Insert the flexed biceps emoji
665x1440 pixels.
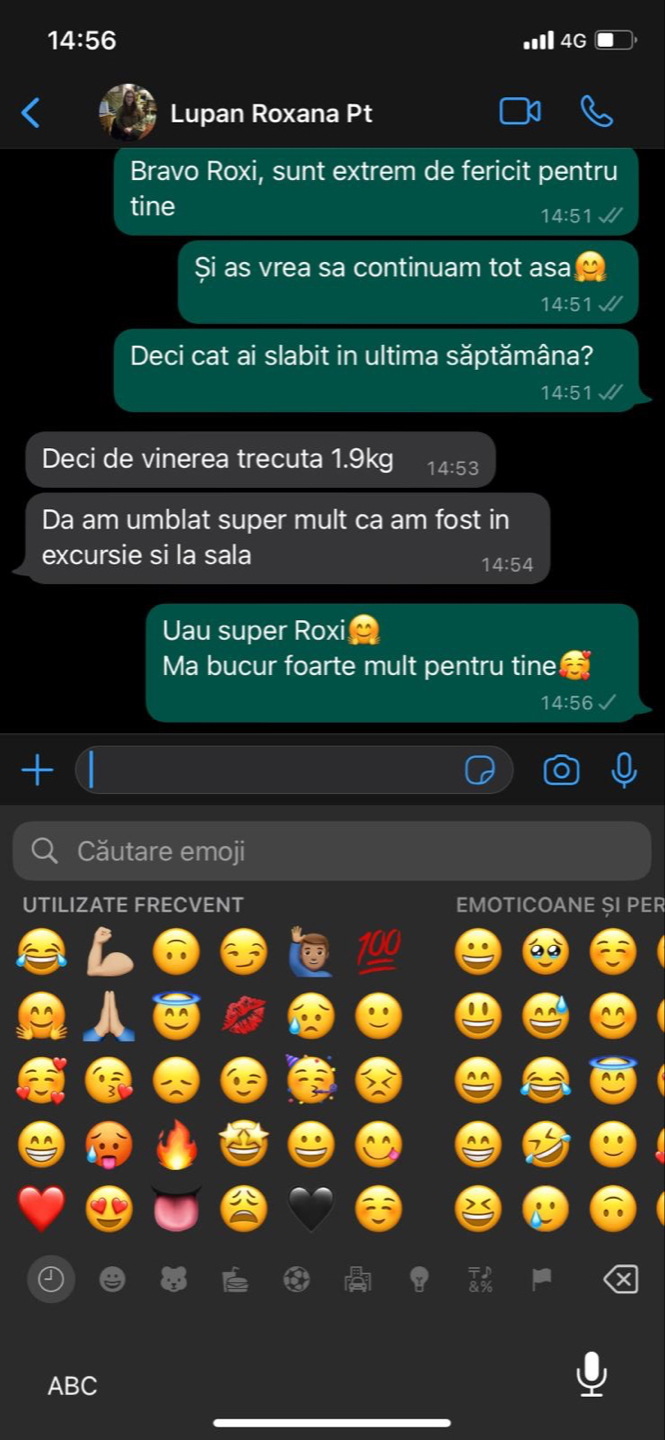[108, 950]
